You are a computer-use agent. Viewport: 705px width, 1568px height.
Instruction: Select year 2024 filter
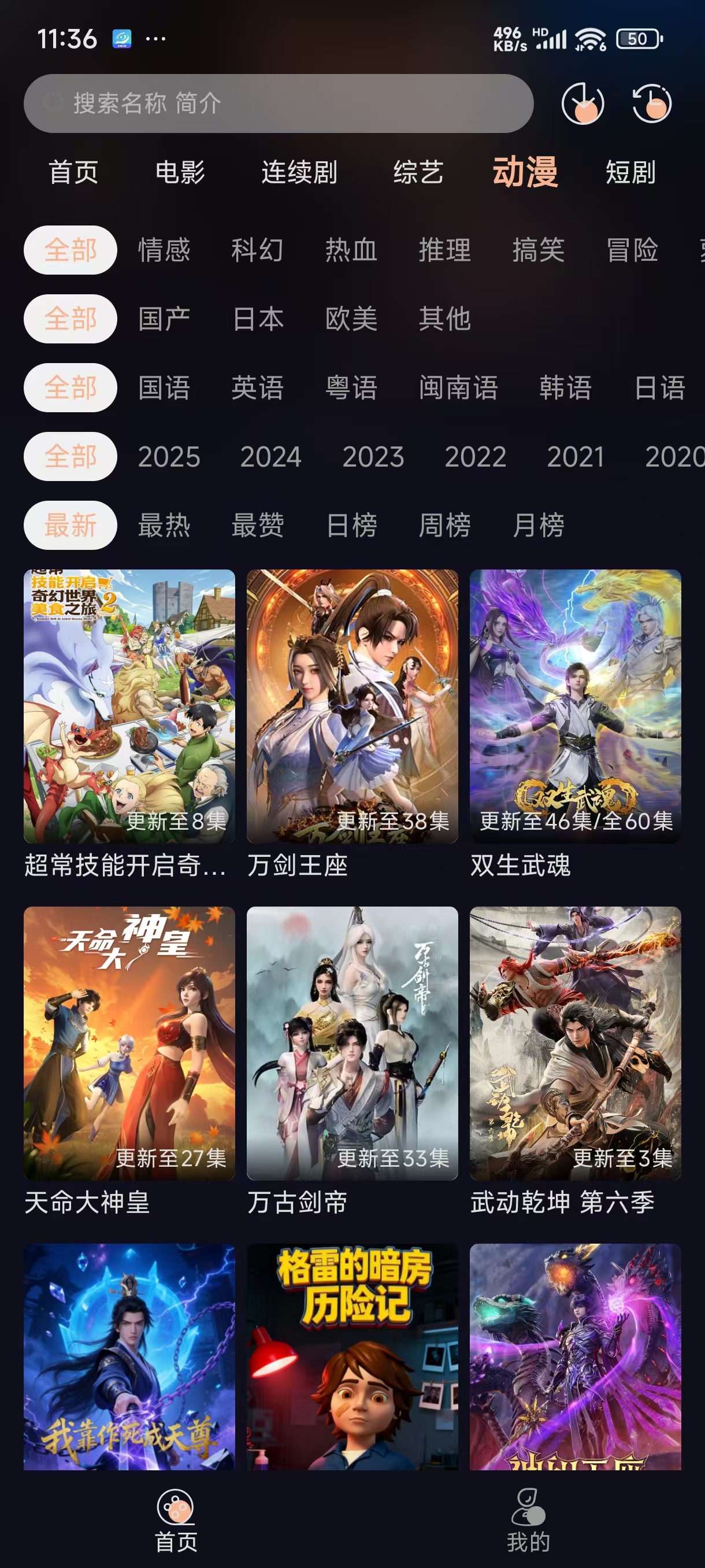270,457
